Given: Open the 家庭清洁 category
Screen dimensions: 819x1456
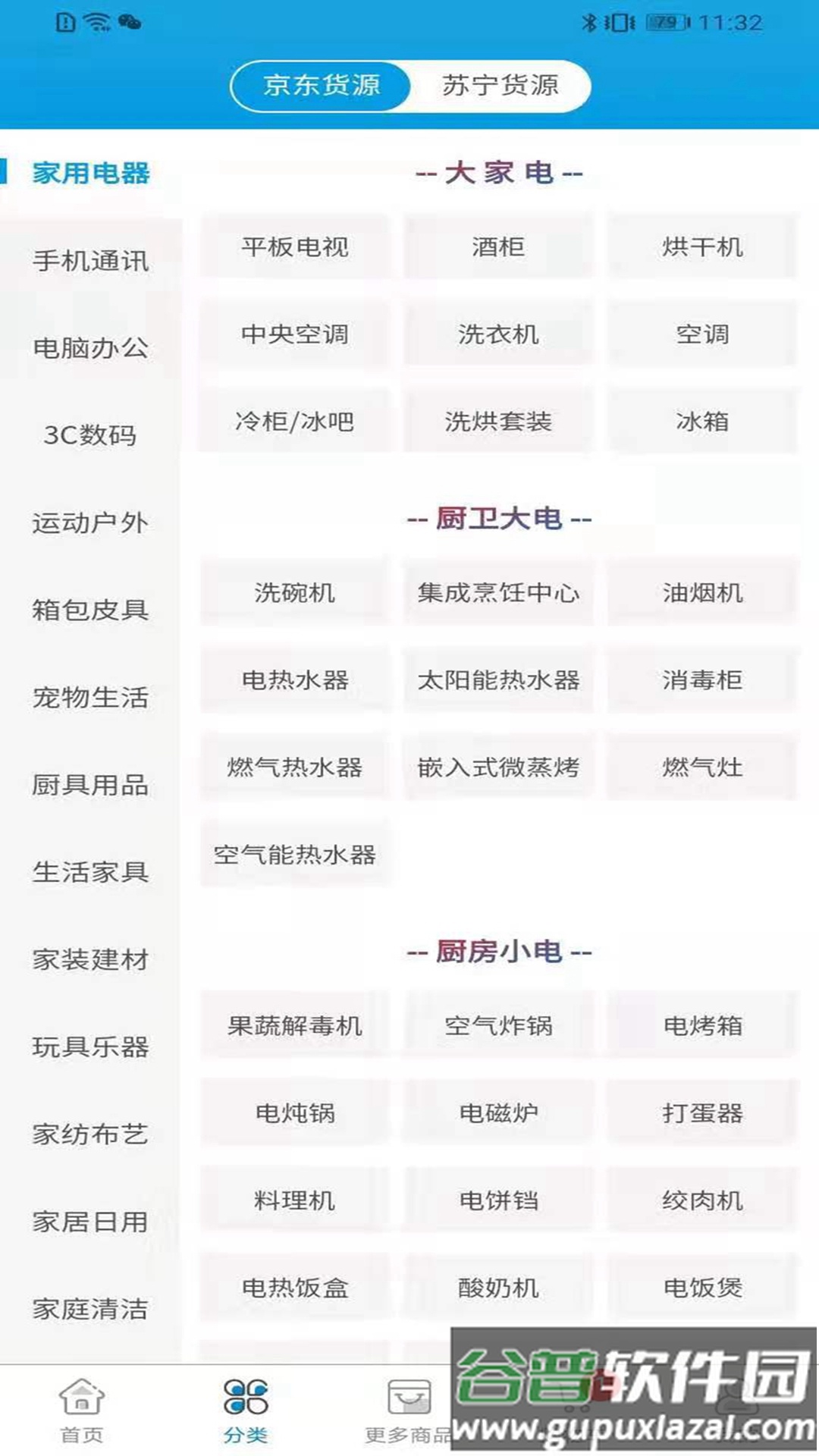Looking at the screenshot, I should click(x=91, y=1308).
